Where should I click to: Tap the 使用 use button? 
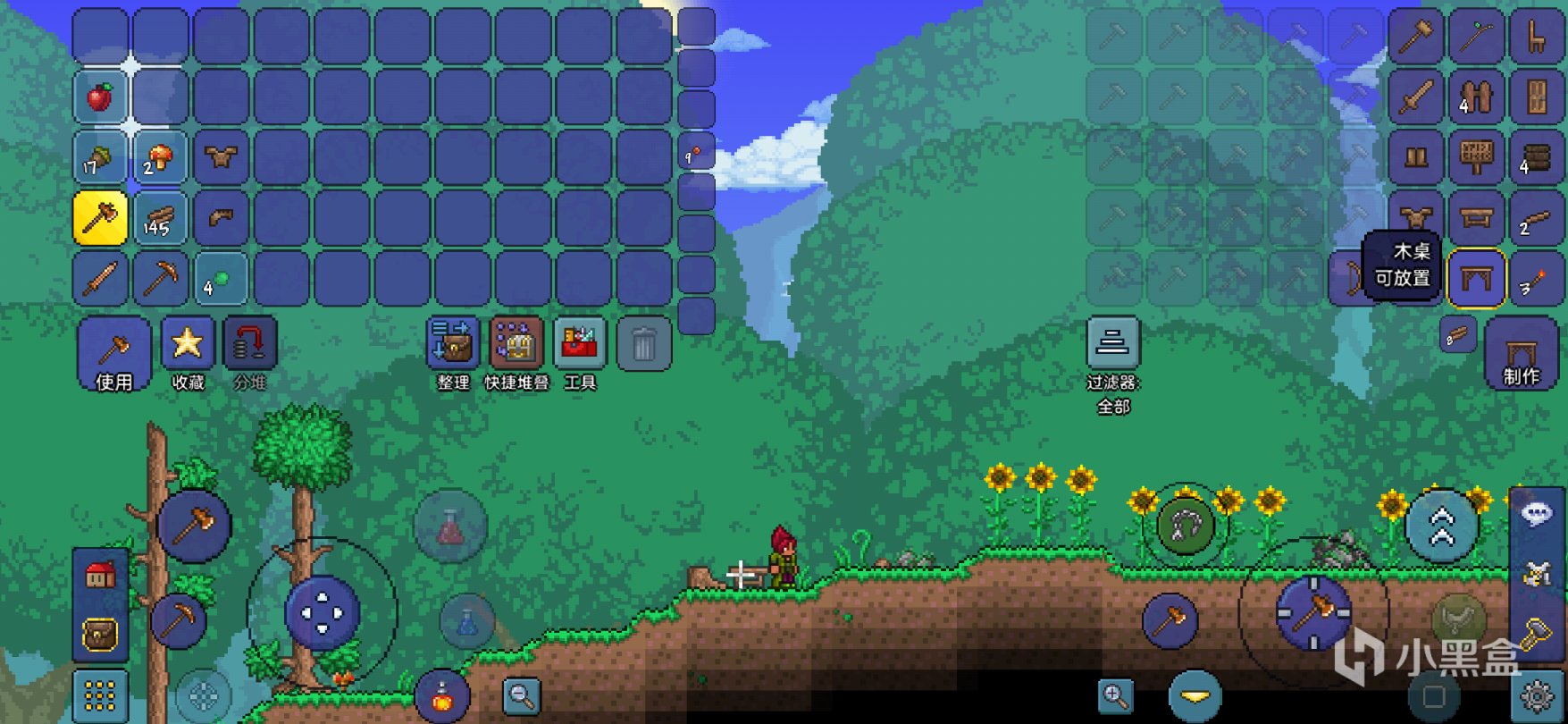(113, 353)
